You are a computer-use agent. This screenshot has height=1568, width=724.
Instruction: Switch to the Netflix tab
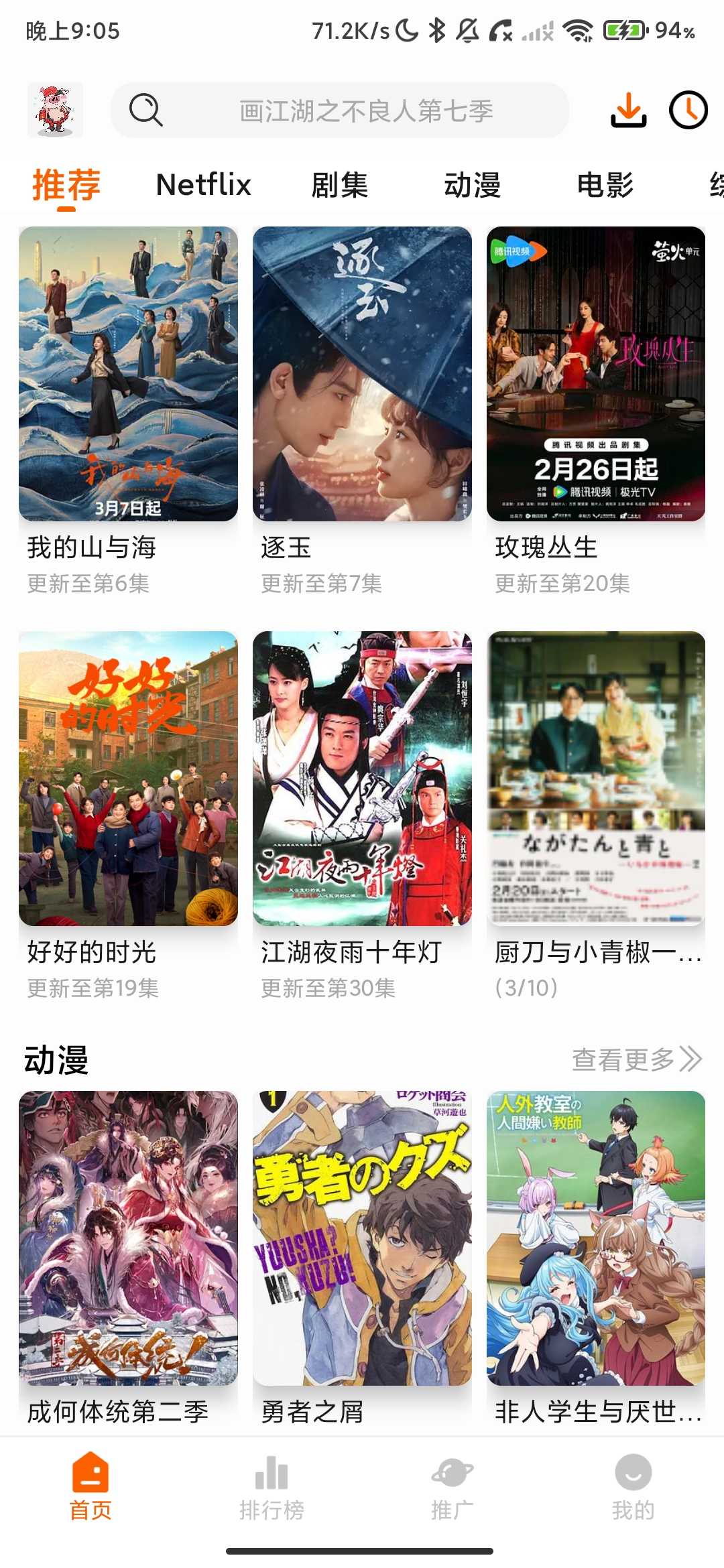pos(204,185)
